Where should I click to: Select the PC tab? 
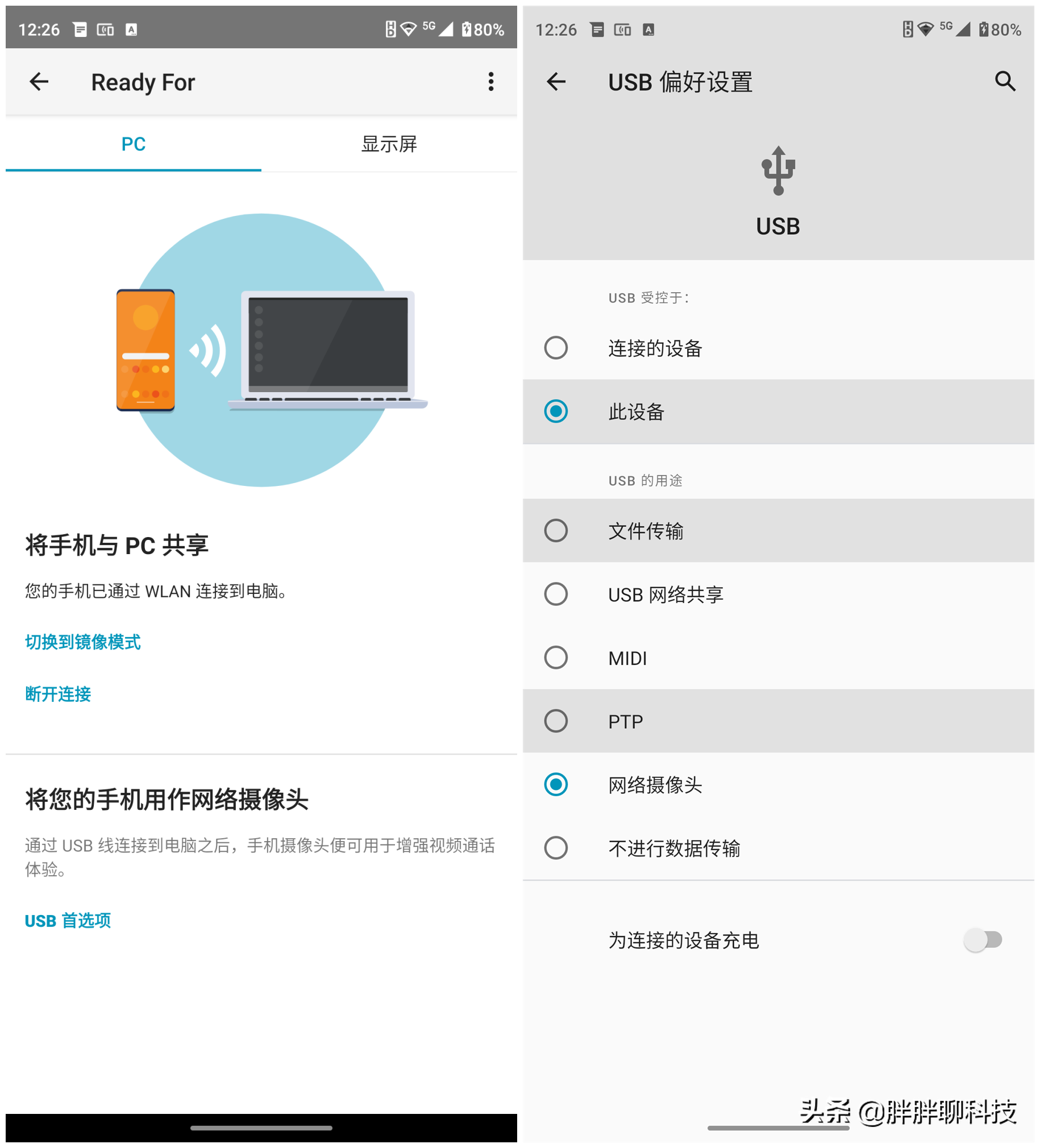(x=134, y=144)
